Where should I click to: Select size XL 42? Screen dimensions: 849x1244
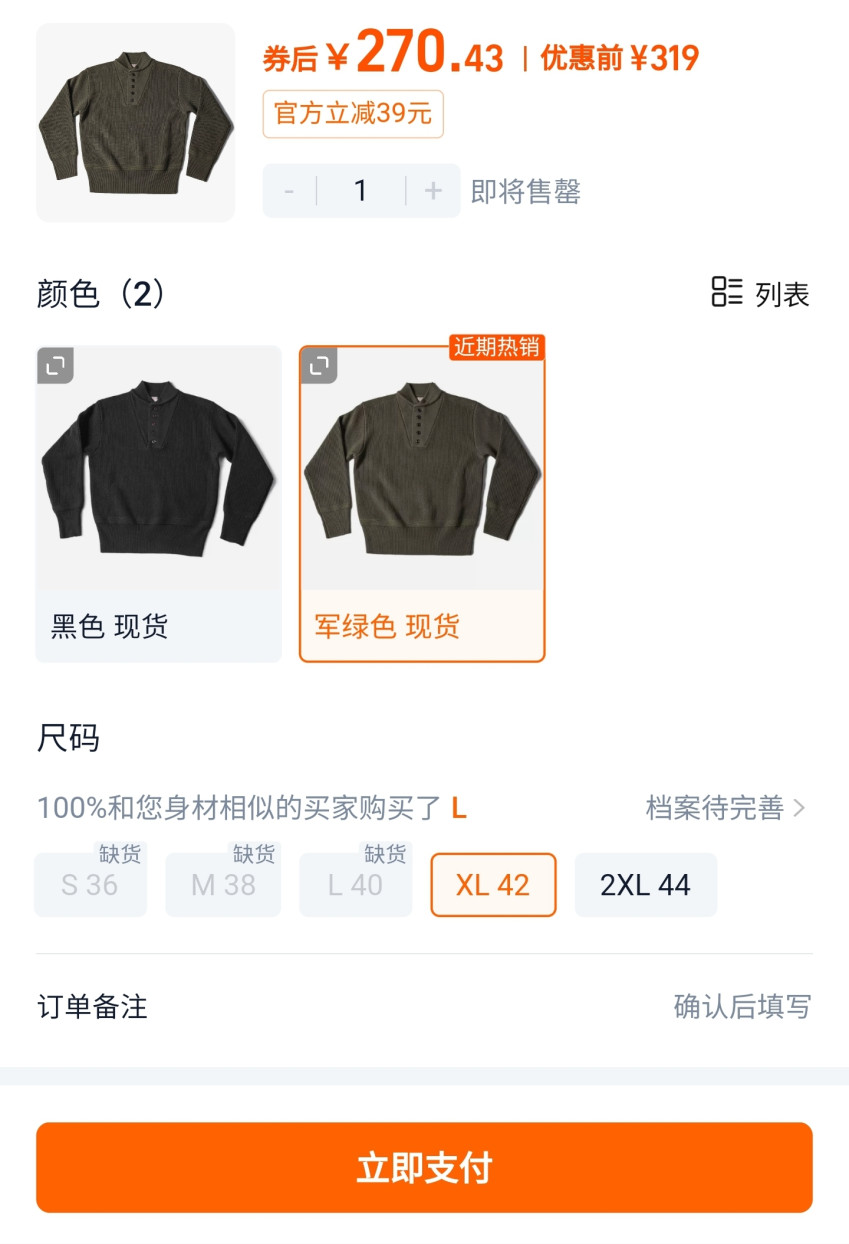[x=493, y=885]
